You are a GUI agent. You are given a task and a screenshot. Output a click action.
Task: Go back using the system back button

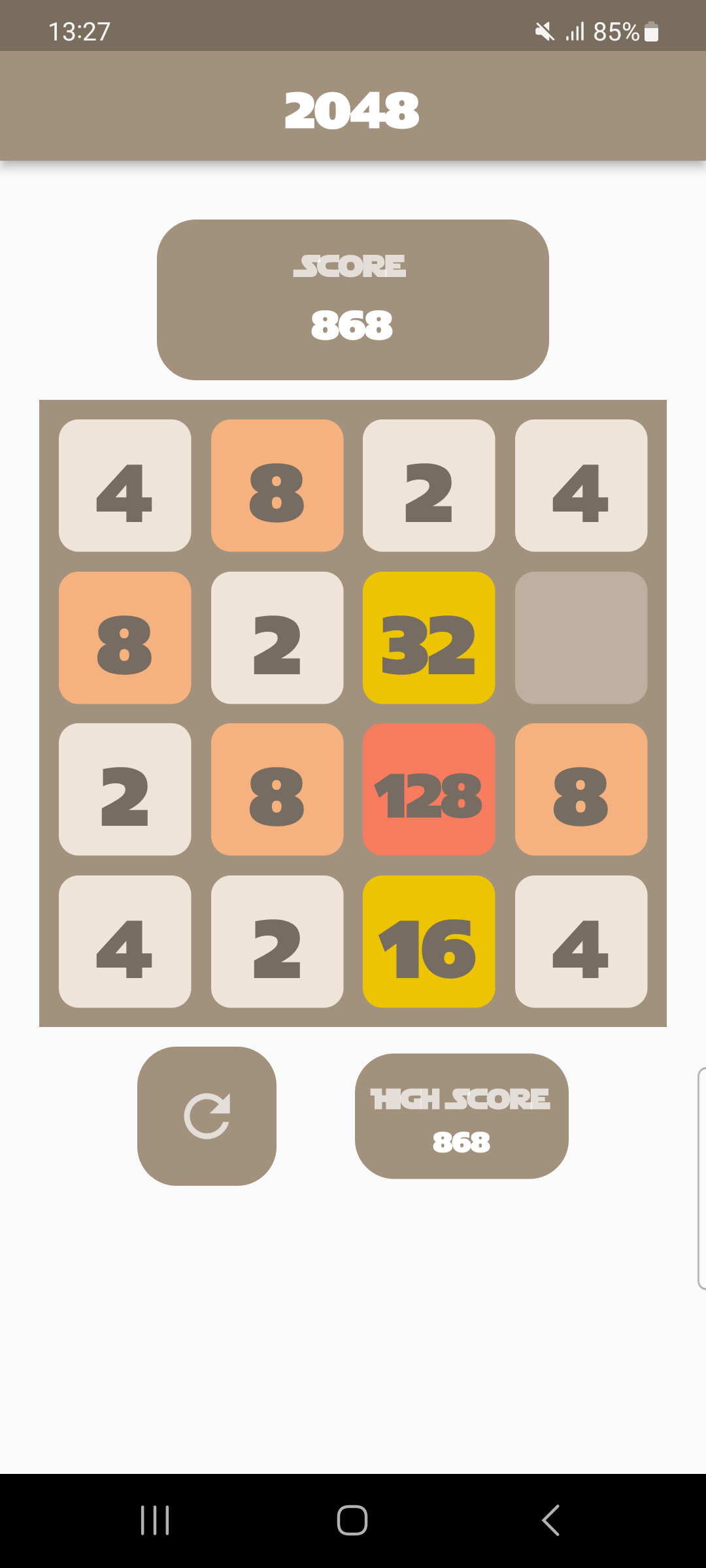click(x=551, y=1520)
